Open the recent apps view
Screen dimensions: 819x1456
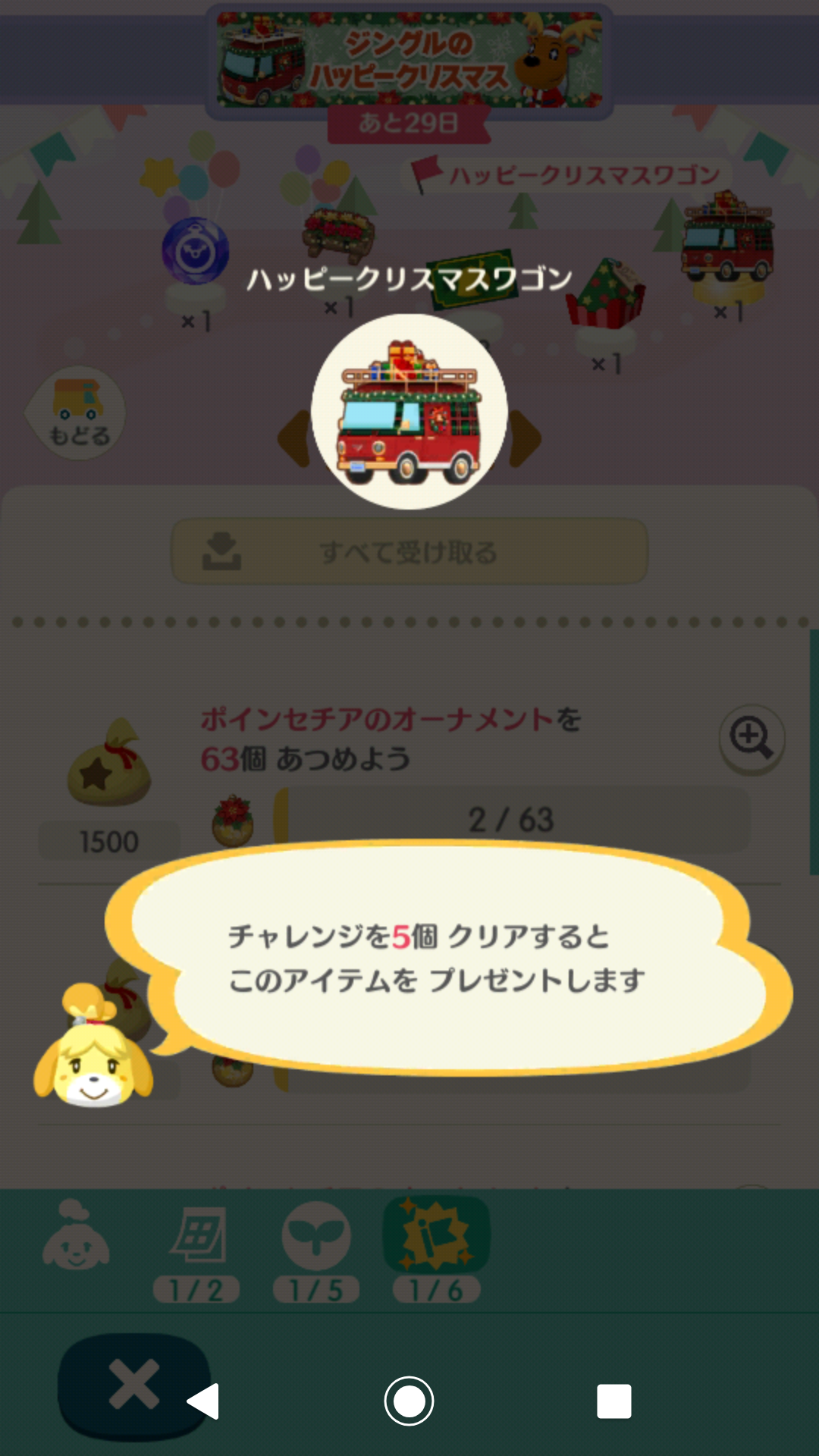tap(613, 1401)
